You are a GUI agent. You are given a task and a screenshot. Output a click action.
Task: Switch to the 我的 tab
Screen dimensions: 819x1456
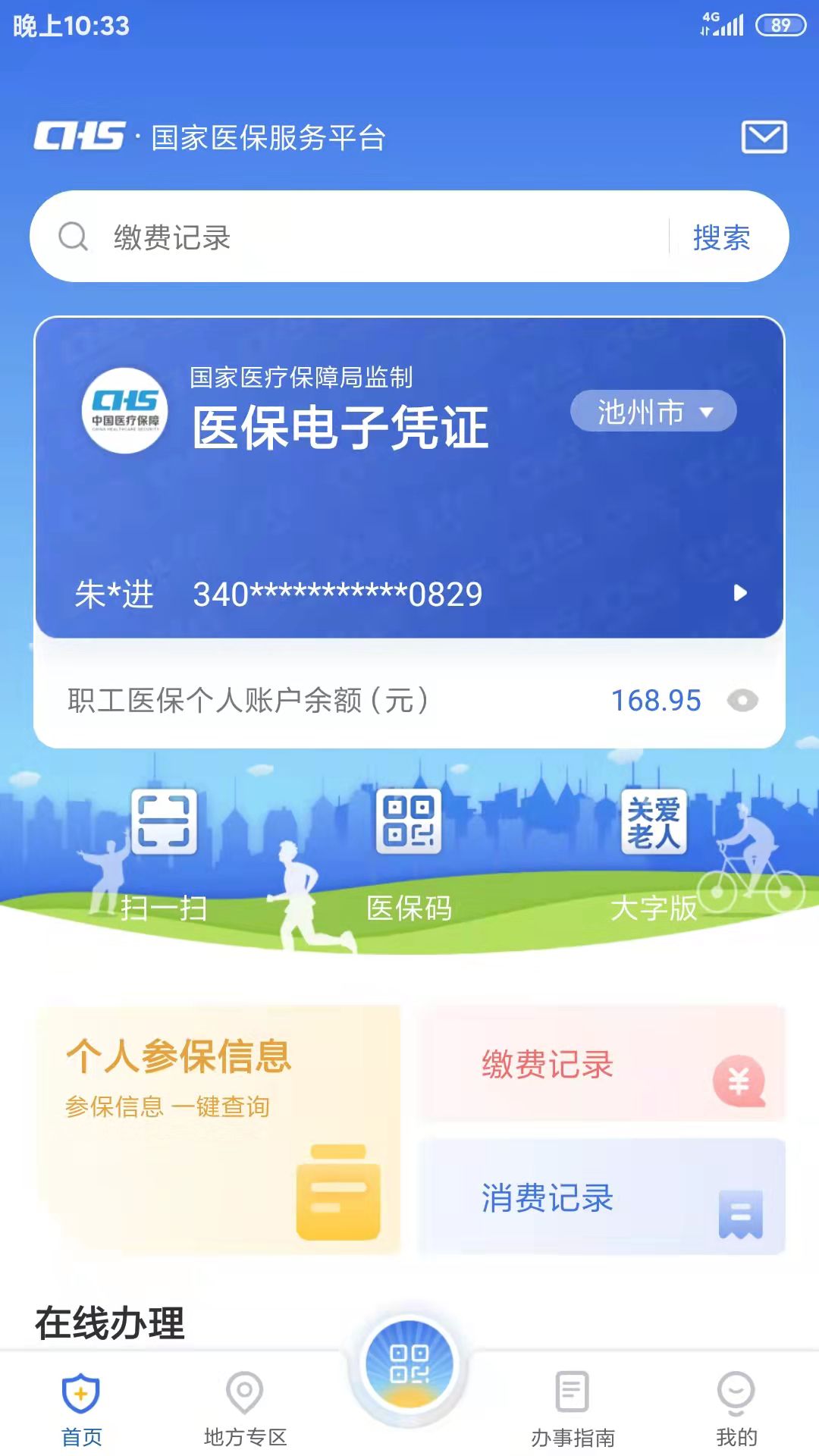coord(736,1407)
